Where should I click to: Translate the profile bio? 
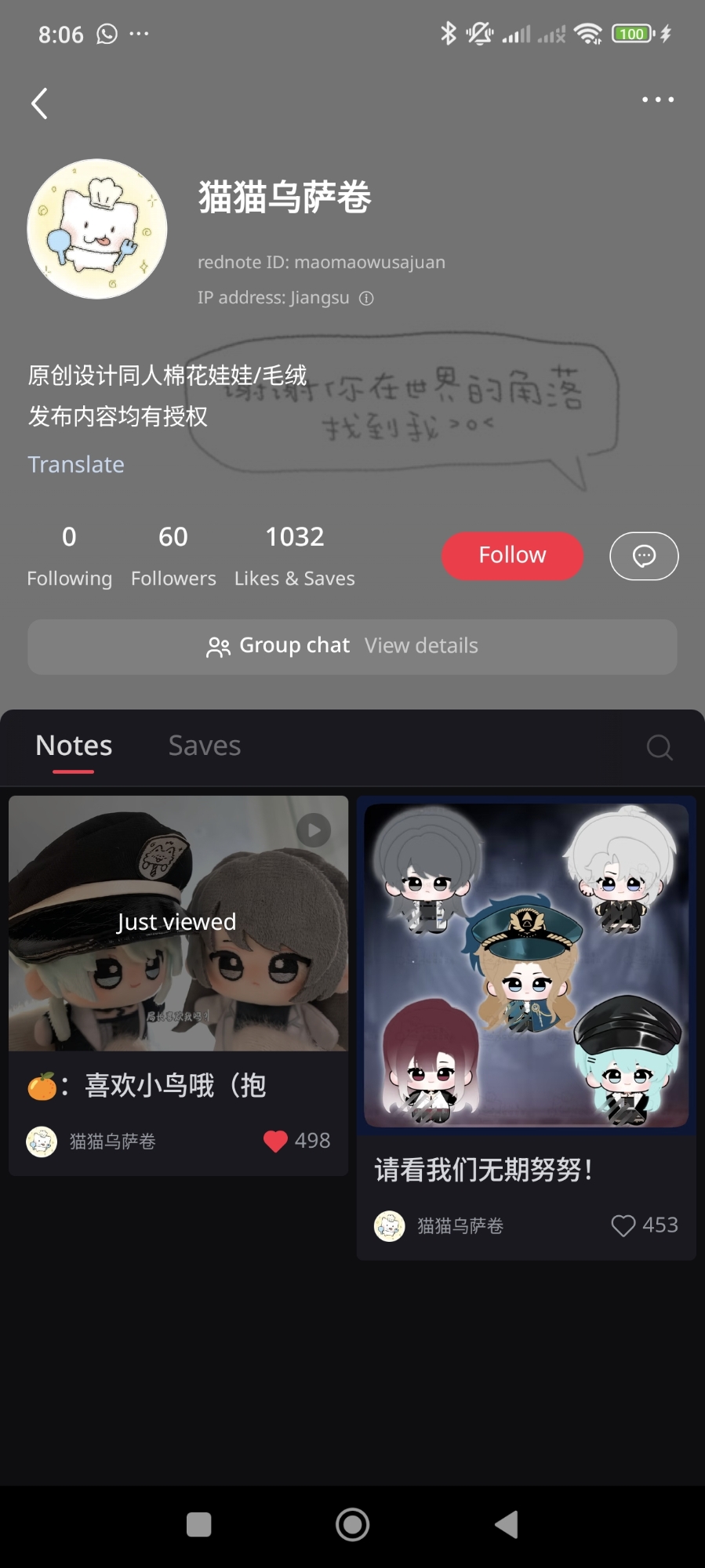76,464
